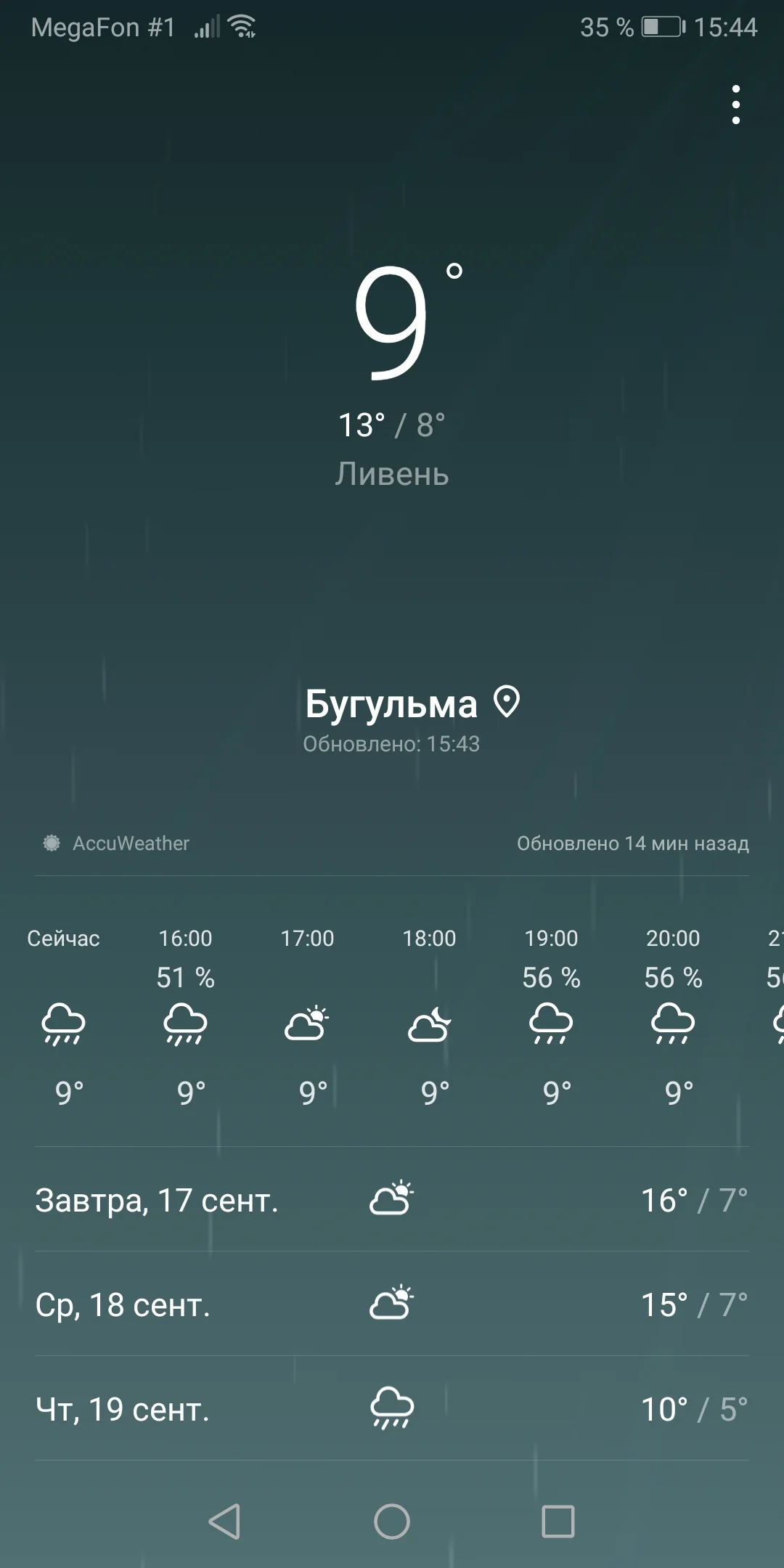Tap 'Обновлено 14 мин назад' to refresh
The height and width of the screenshot is (1568, 784).
[633, 843]
